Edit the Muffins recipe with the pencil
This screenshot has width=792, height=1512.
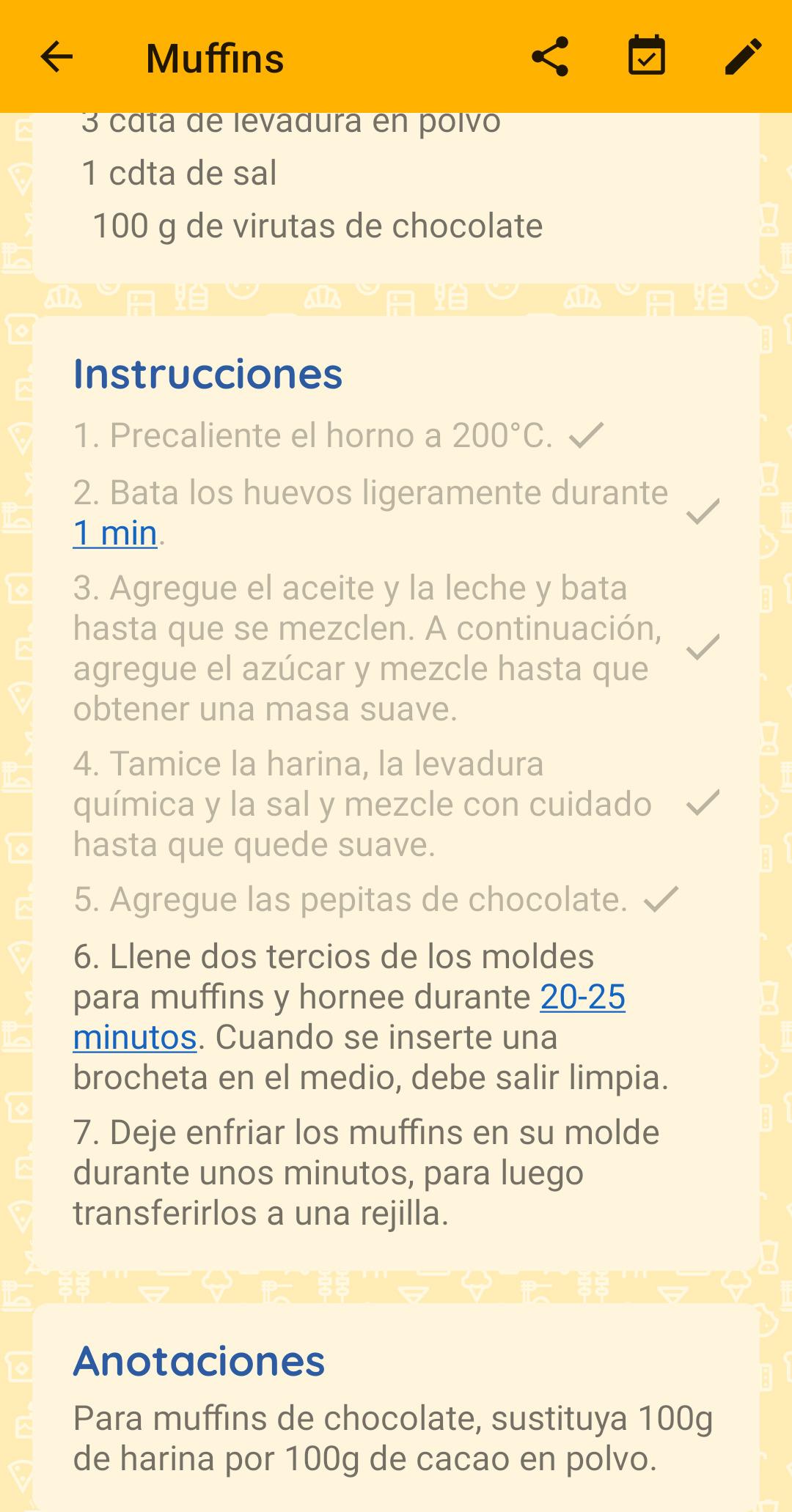coord(743,57)
